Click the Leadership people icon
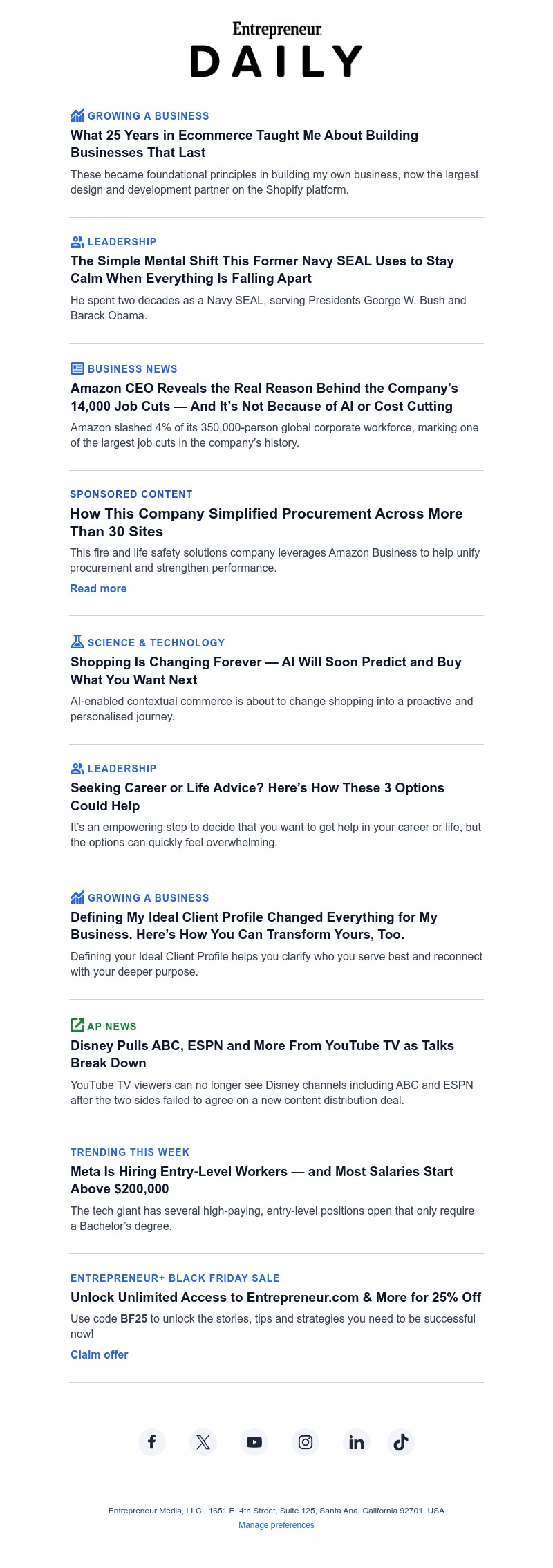 (76, 242)
